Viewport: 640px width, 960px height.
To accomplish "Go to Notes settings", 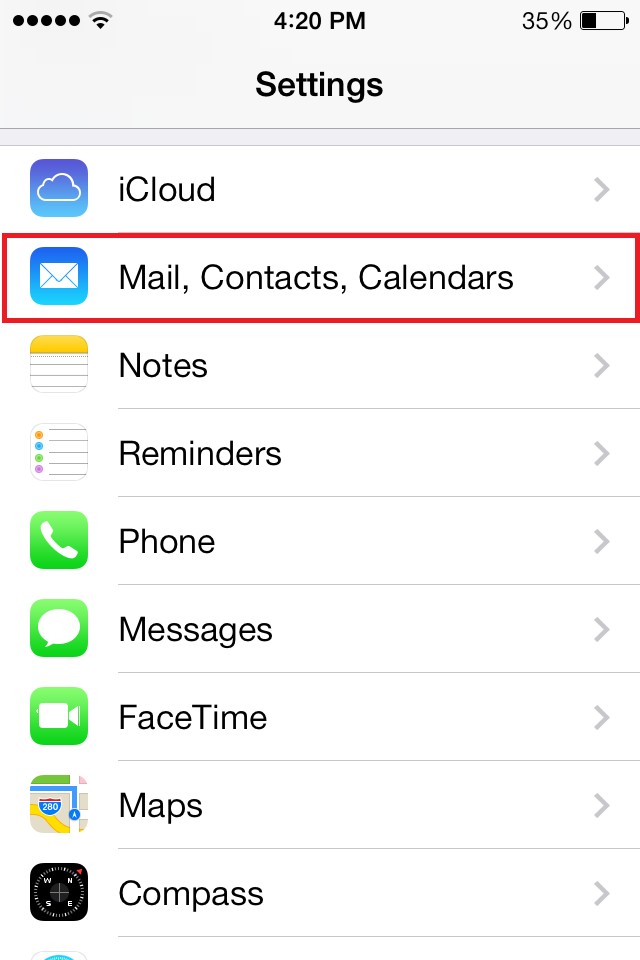I will coord(320,365).
